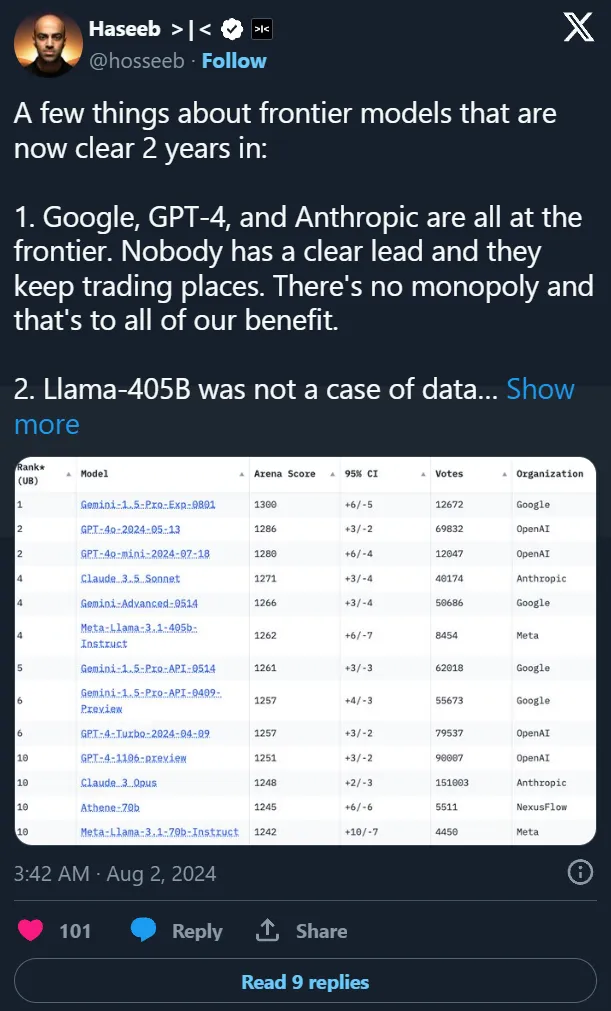Open the info icon beside the timestamp

580,873
